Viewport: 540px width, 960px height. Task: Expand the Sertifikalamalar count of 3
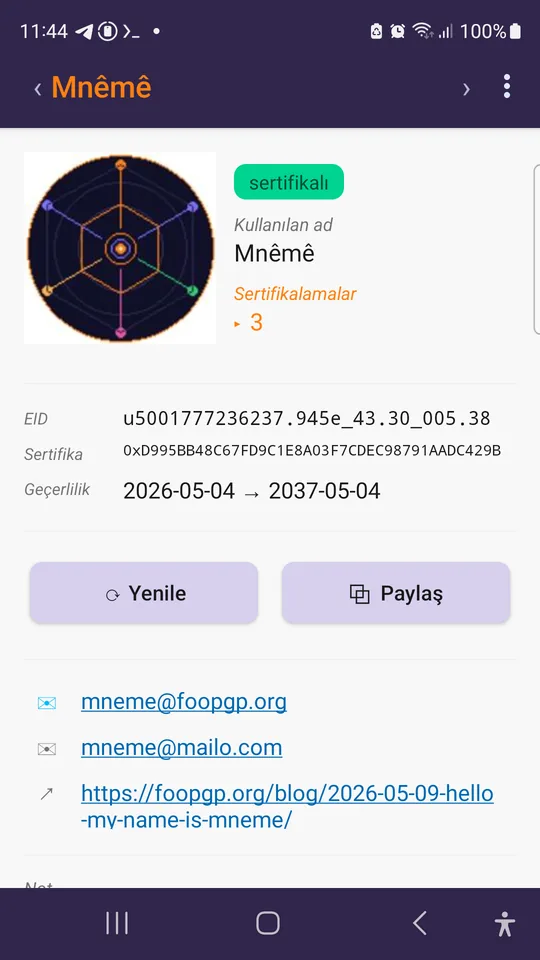click(x=249, y=323)
